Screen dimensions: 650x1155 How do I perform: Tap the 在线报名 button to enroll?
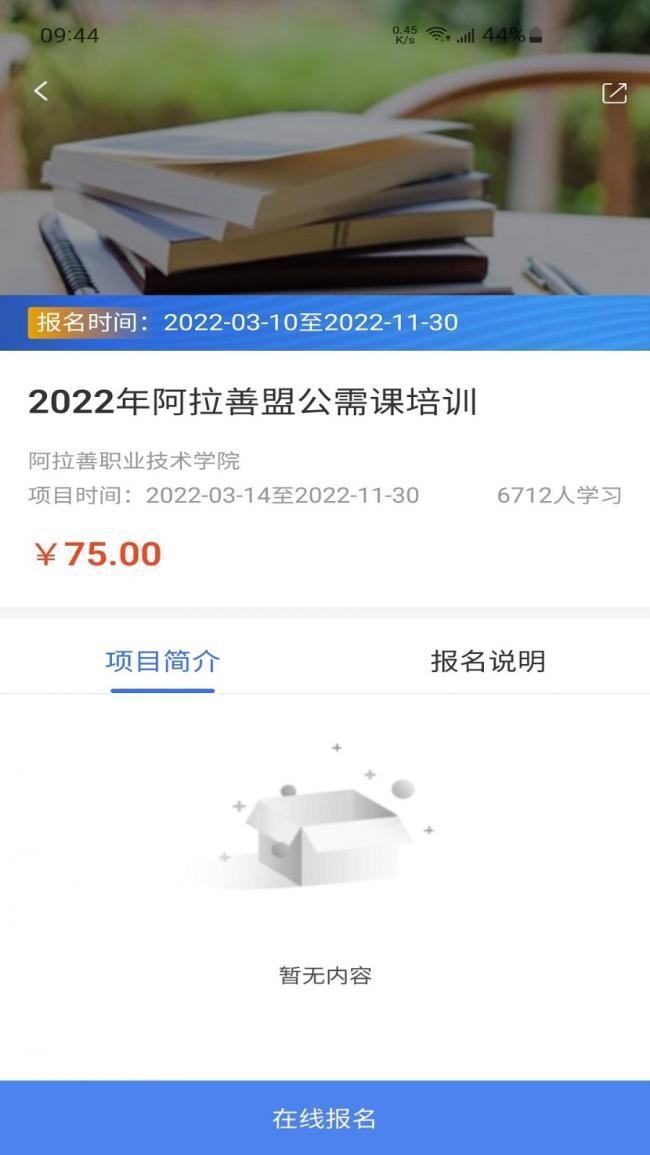[325, 1118]
